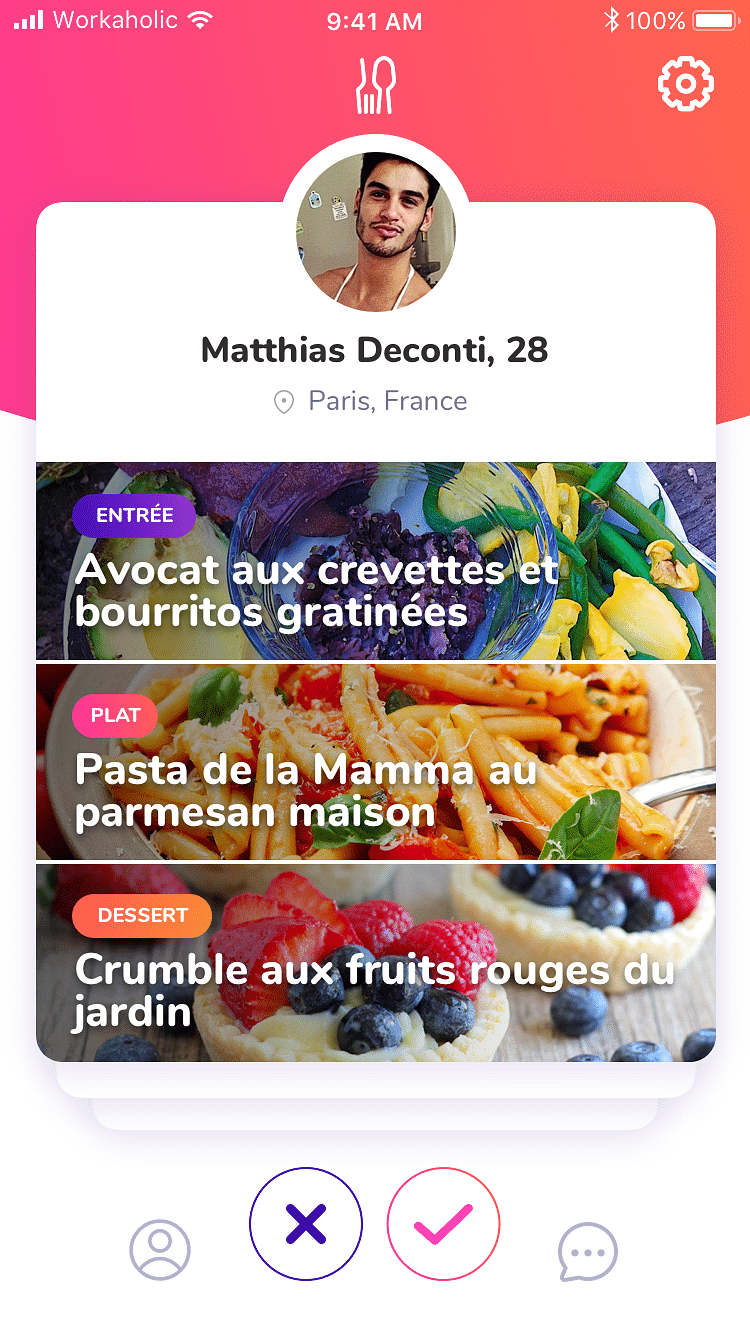750x1334 pixels.
Task: Open the messages chat bubble
Action: click(588, 1251)
